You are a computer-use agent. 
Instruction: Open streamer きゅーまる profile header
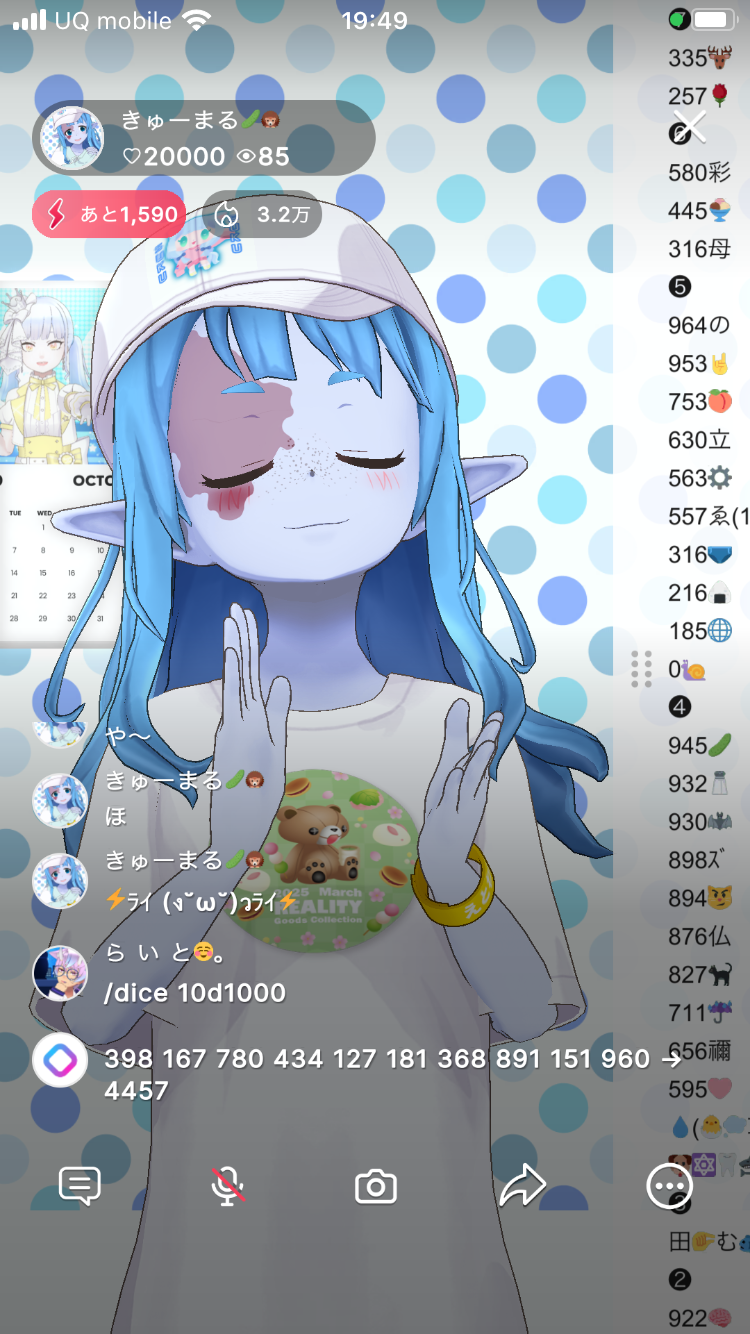tap(203, 138)
